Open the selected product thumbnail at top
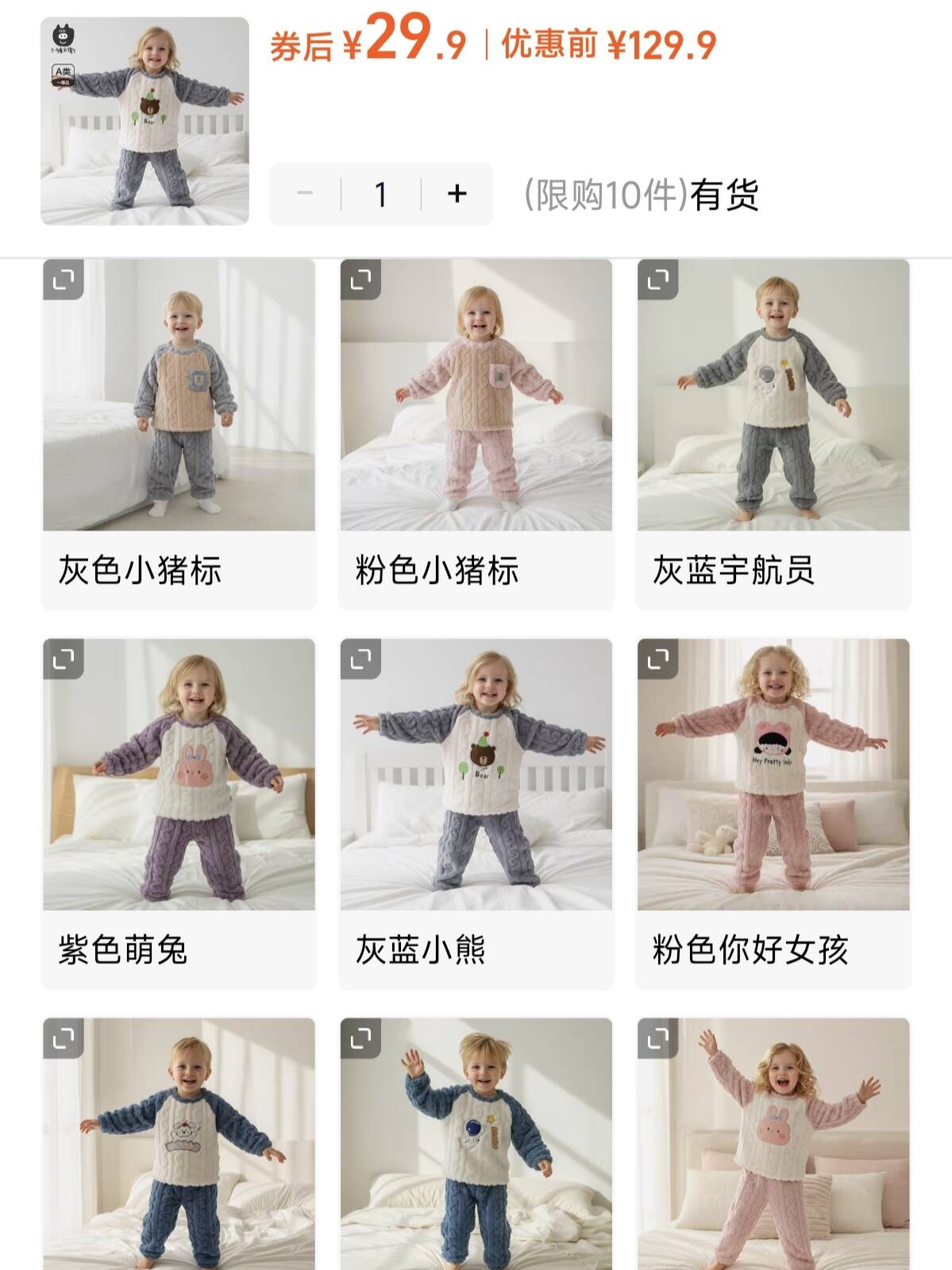This screenshot has width=952, height=1270. (145, 121)
